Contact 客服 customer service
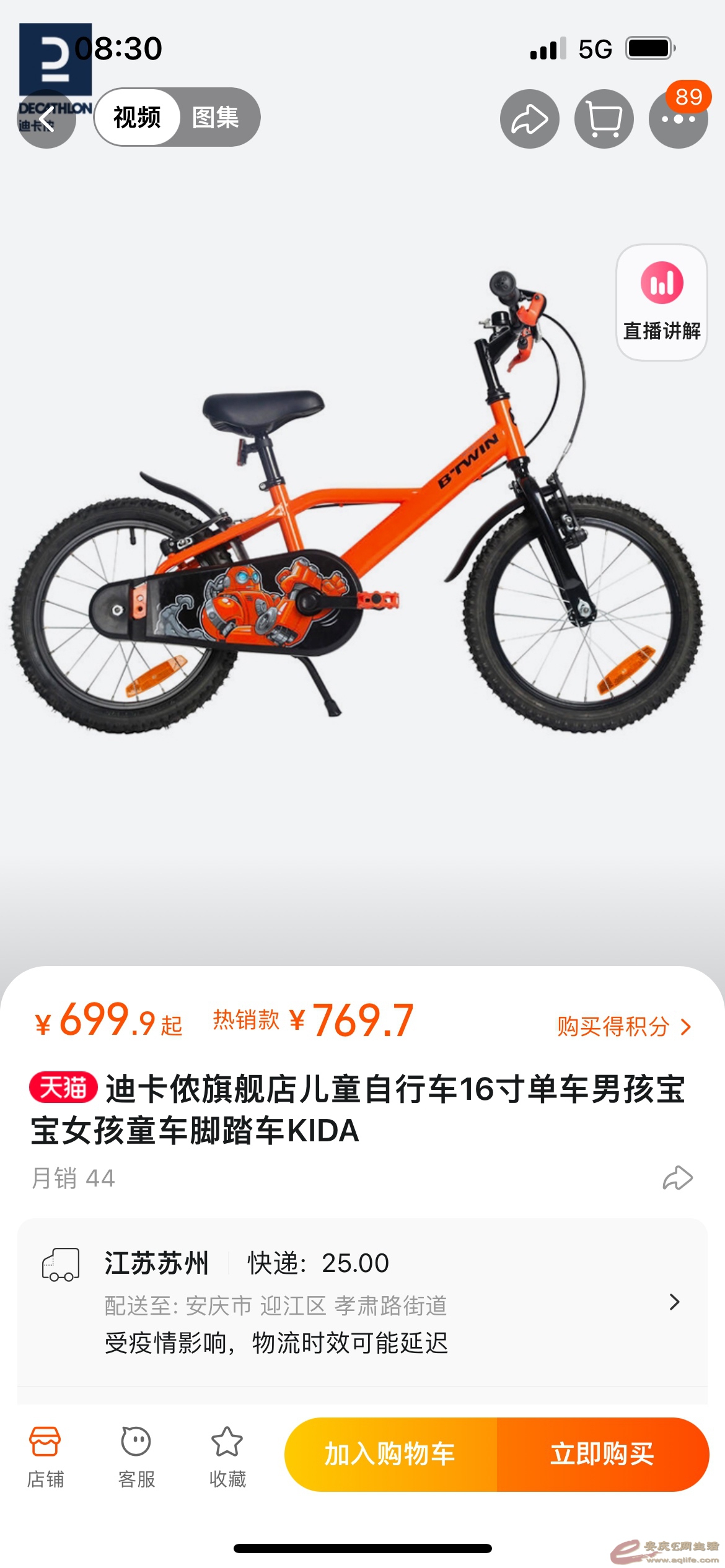 pyautogui.click(x=136, y=1457)
